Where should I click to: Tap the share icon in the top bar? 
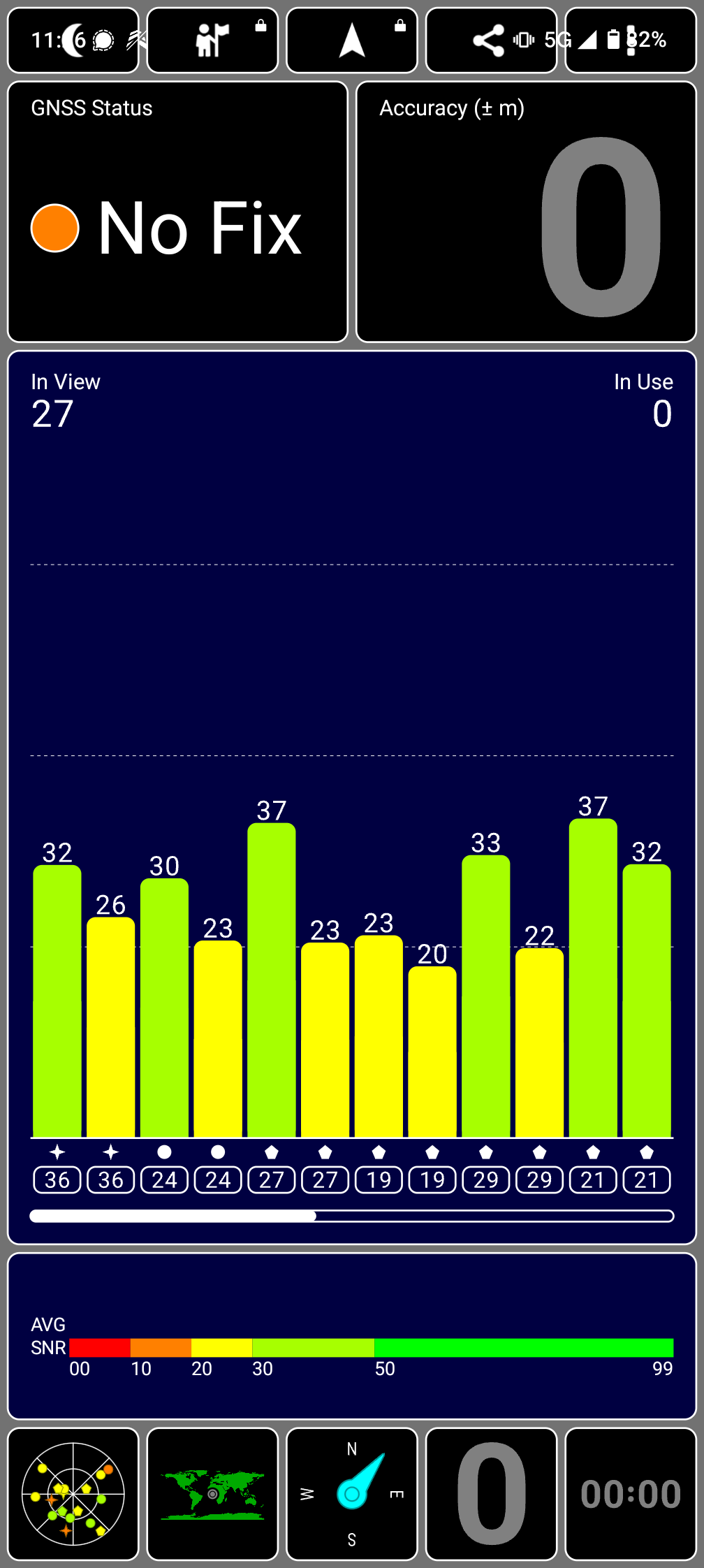[x=488, y=41]
